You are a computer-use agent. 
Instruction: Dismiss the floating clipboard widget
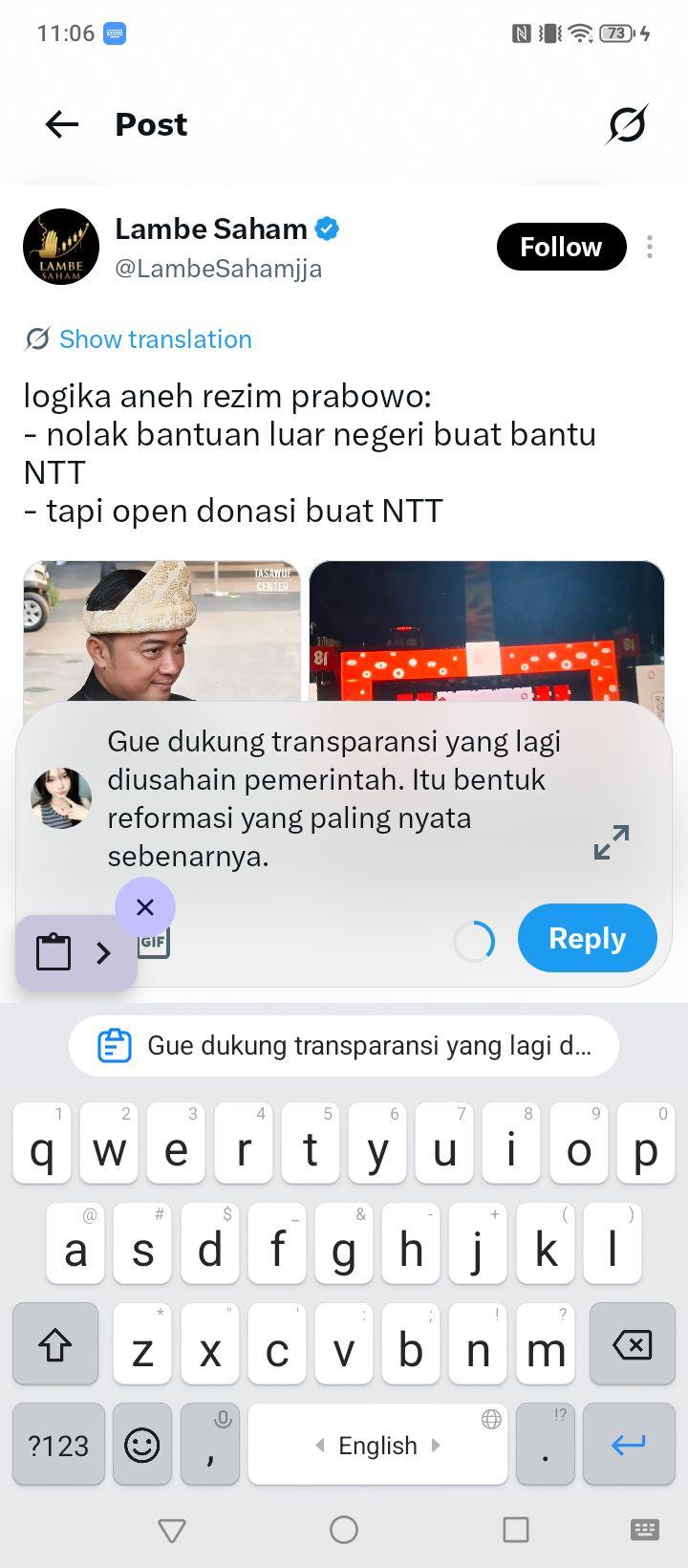145,906
